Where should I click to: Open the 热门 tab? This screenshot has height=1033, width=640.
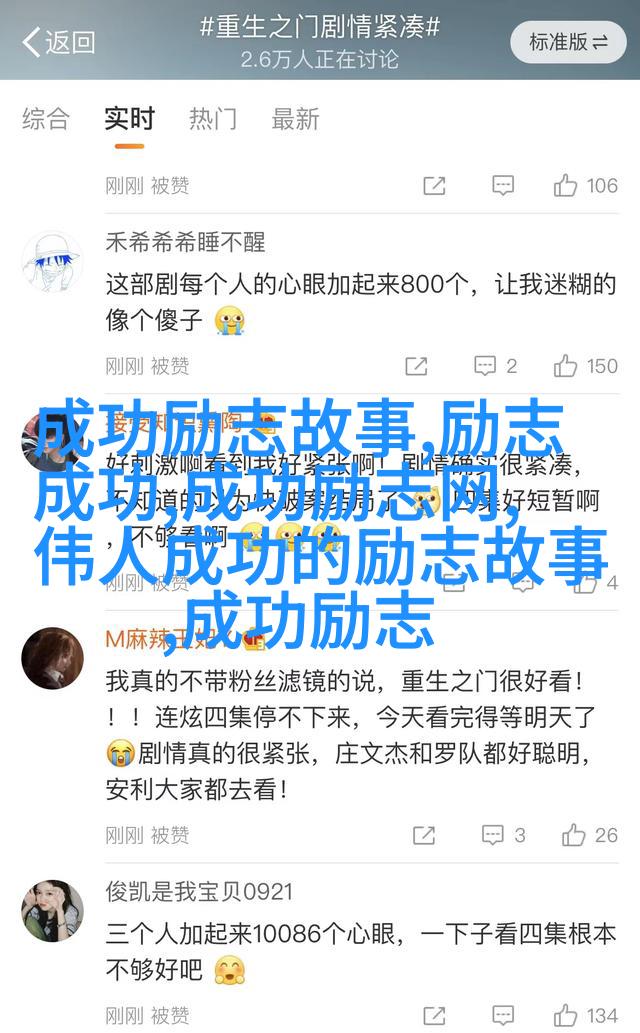tap(214, 119)
